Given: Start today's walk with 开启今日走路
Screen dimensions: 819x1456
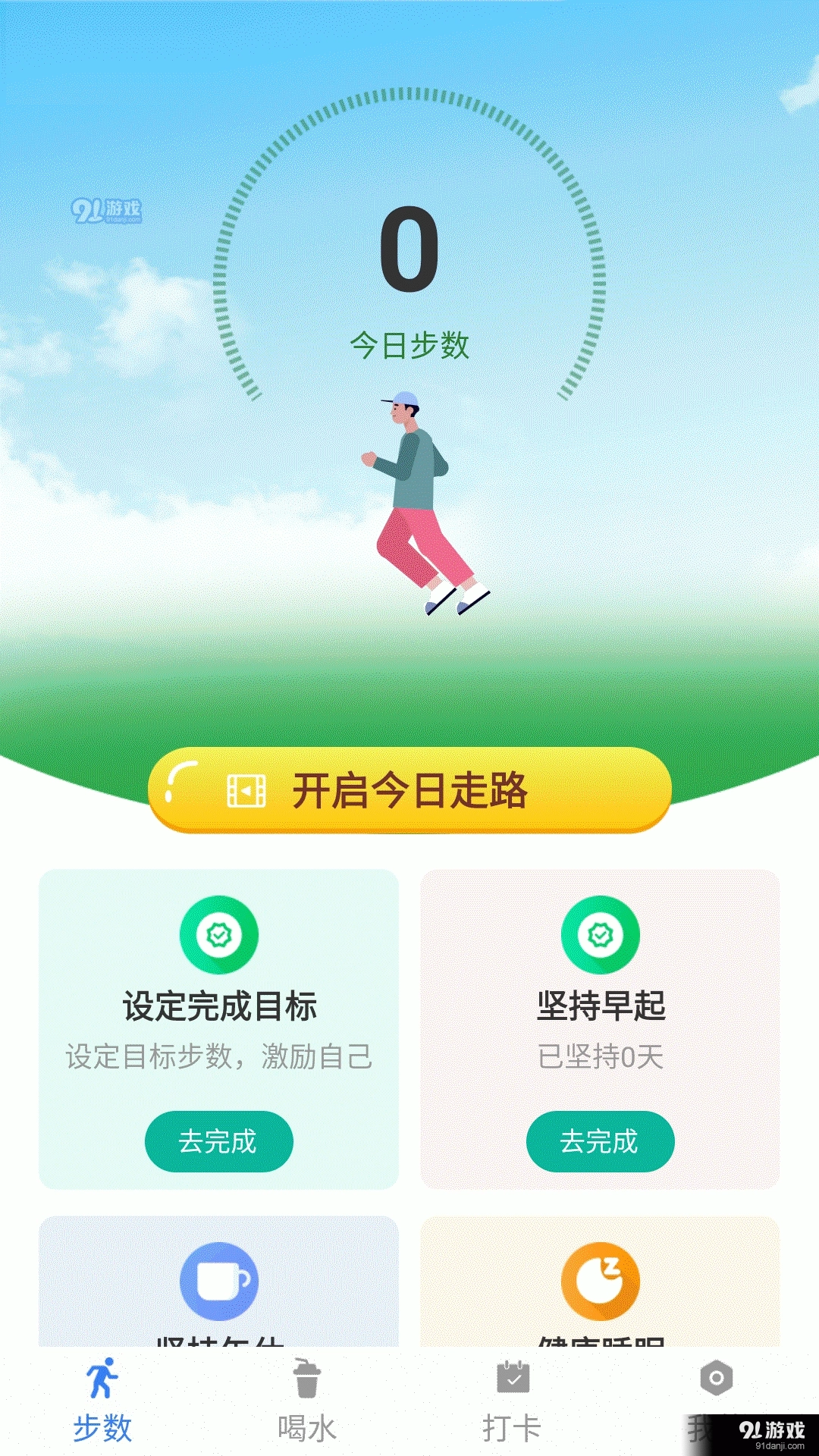Looking at the screenshot, I should (409, 790).
